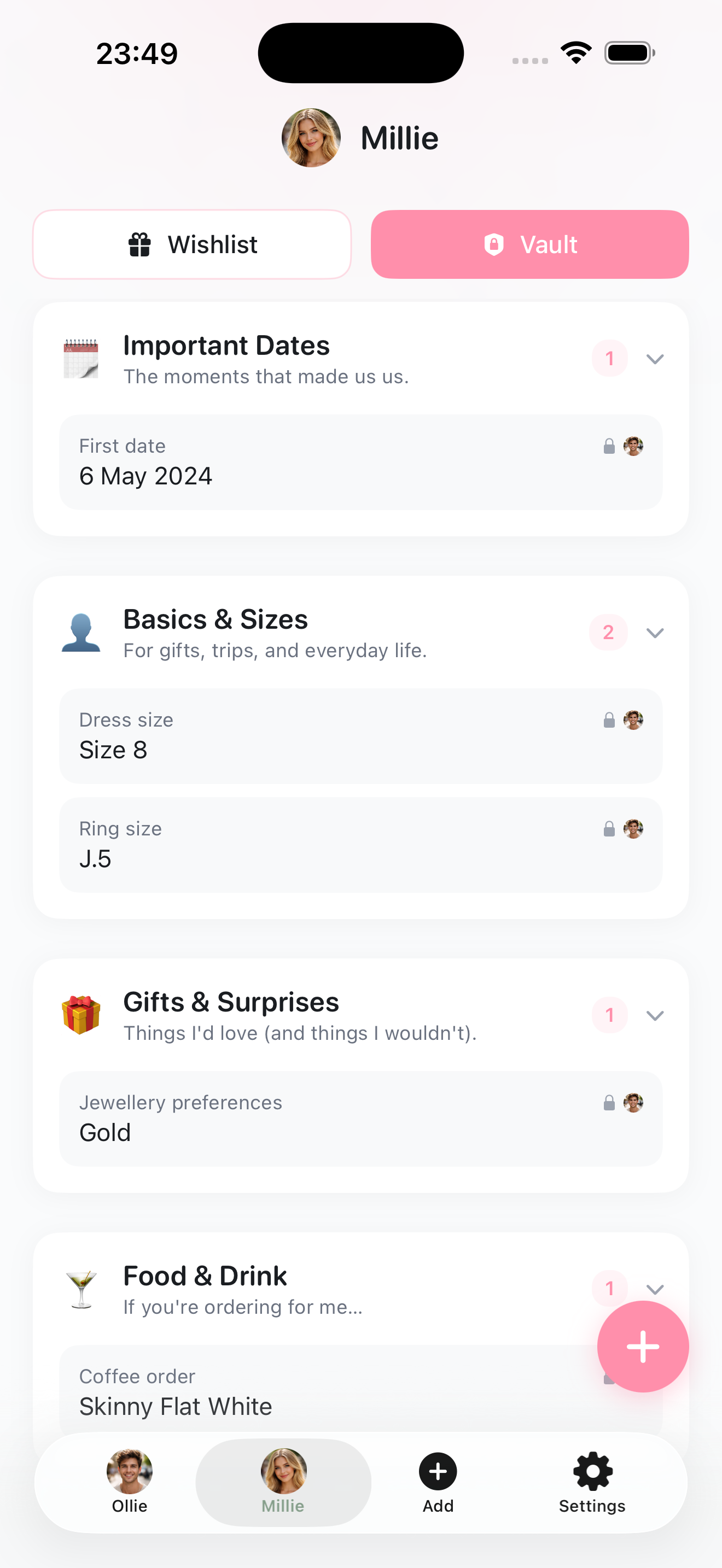Image resolution: width=722 pixels, height=1568 pixels.
Task: Tap the pink floating plus button
Action: click(642, 1347)
